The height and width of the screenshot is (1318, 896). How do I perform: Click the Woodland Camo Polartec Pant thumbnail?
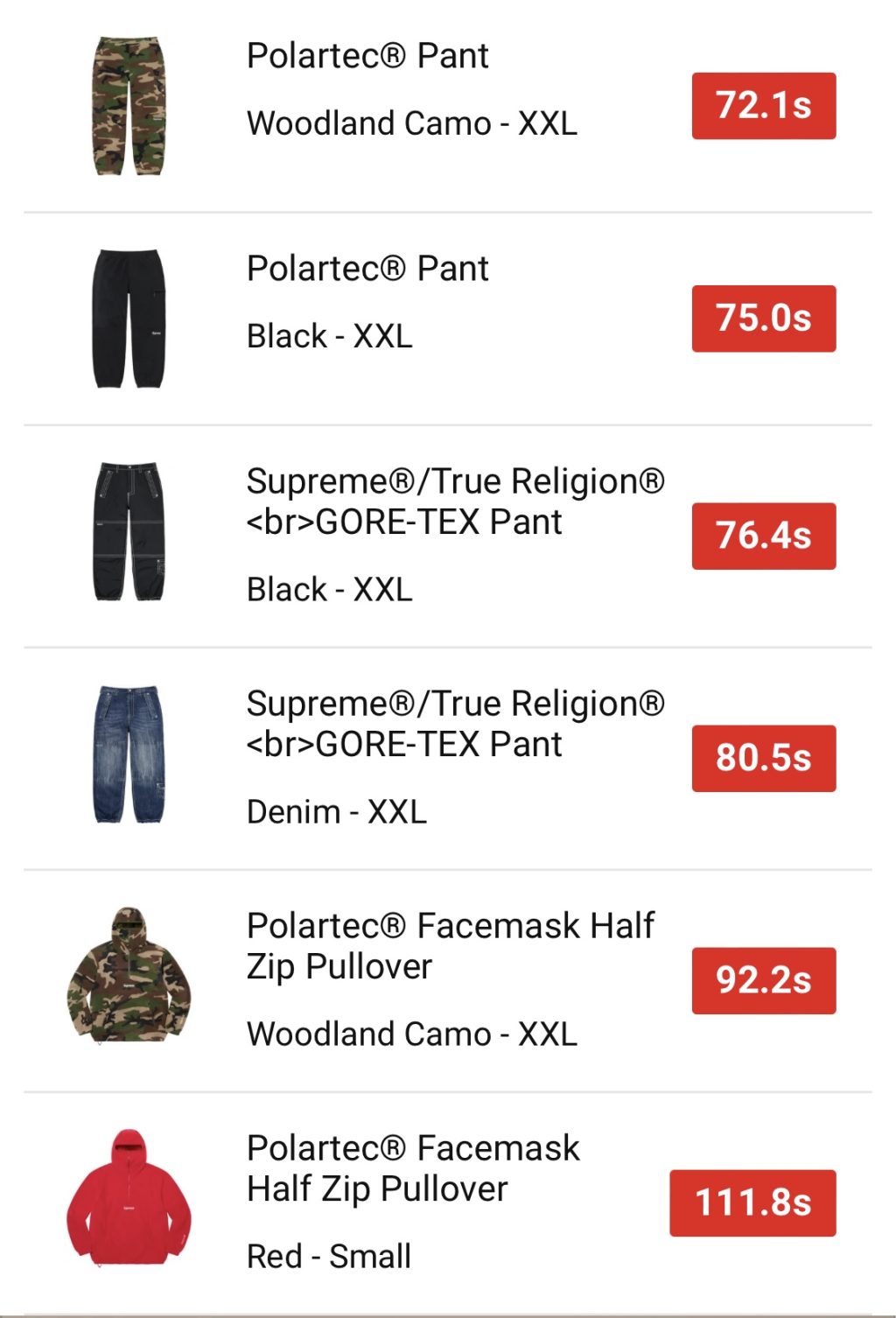(131, 105)
